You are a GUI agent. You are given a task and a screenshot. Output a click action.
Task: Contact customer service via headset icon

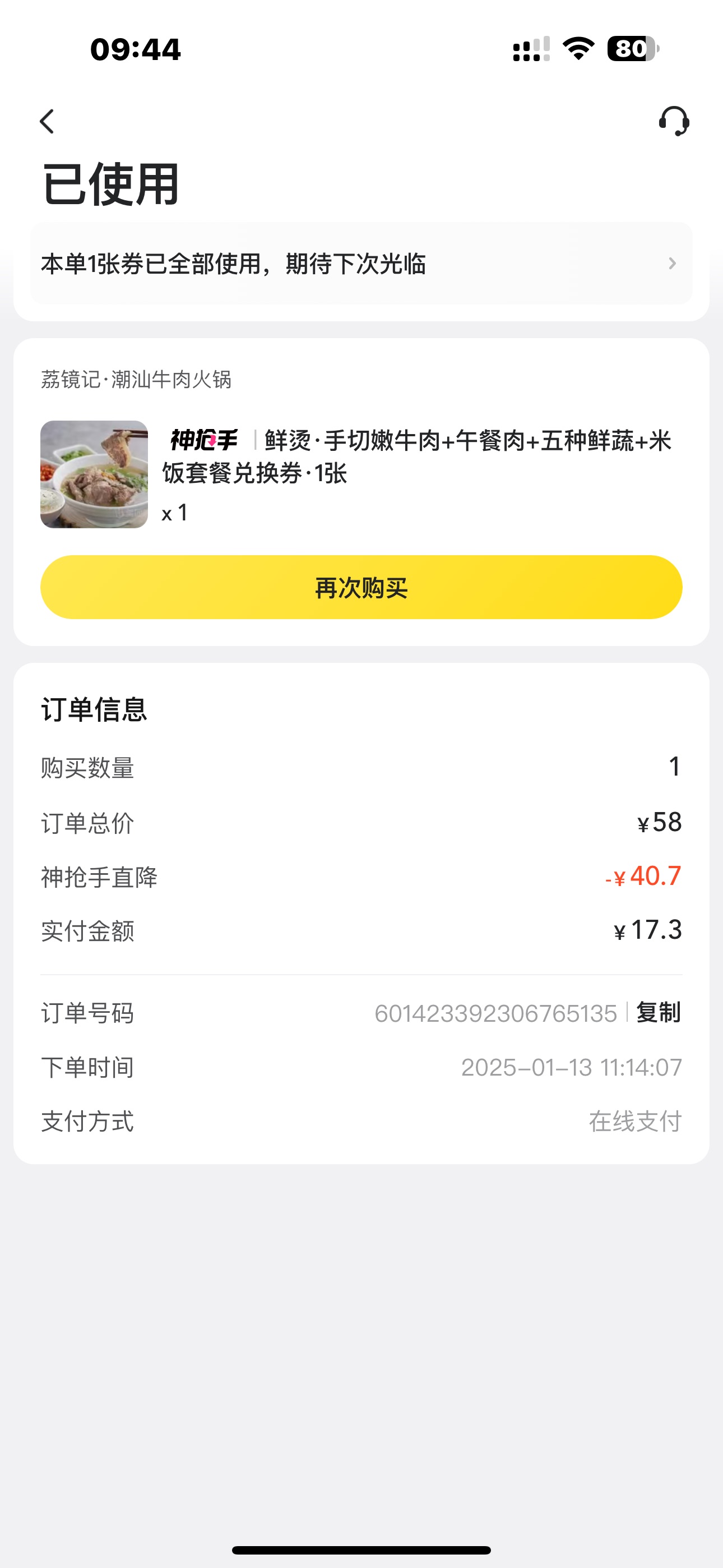click(x=674, y=121)
